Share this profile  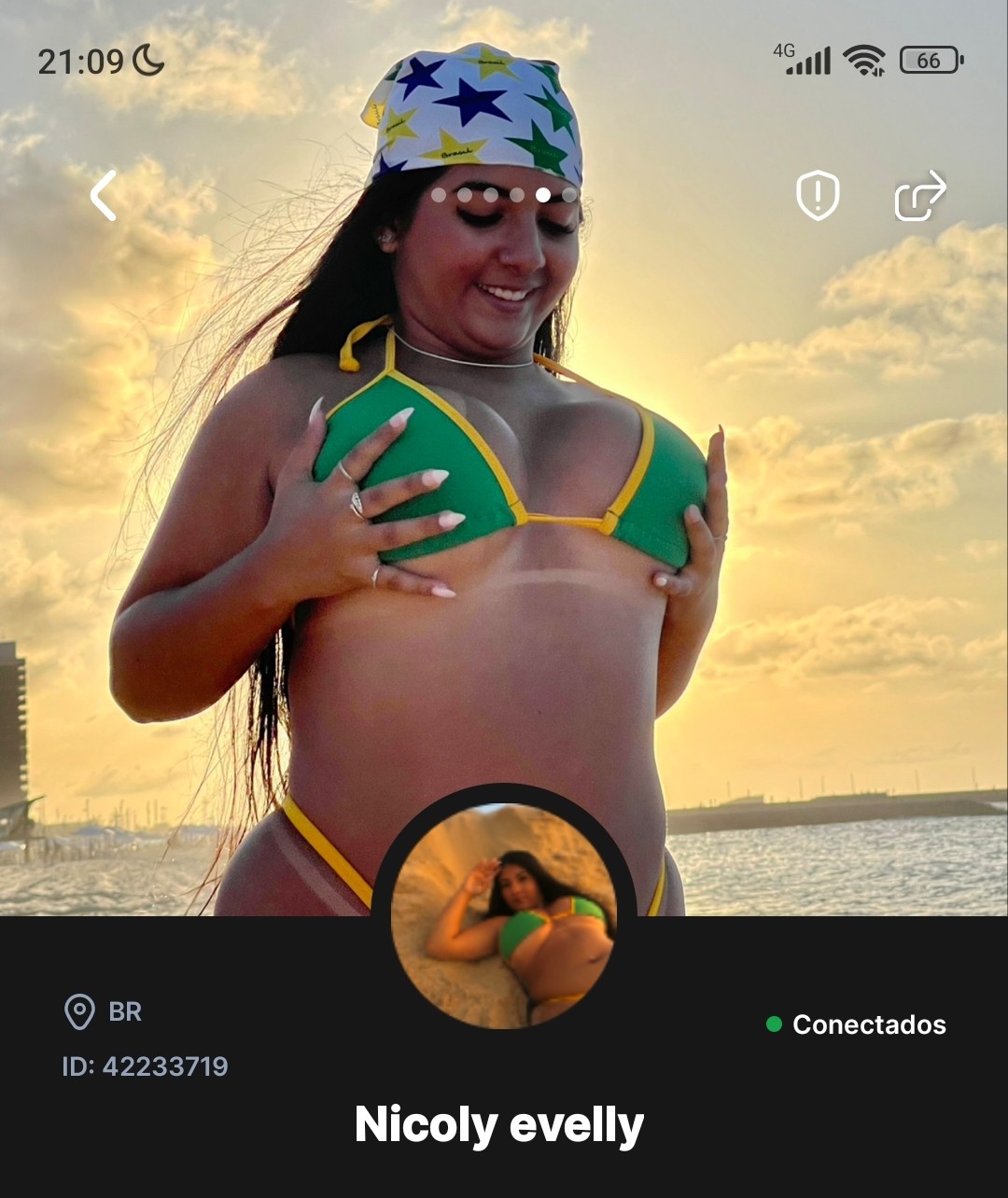(920, 196)
